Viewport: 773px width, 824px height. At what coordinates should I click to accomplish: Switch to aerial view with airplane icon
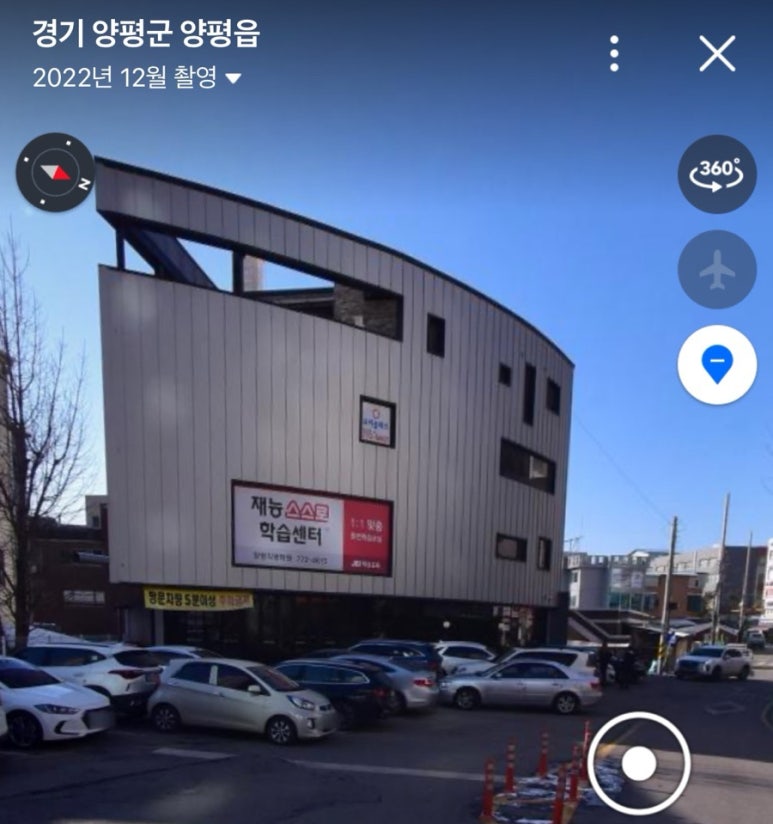click(717, 269)
